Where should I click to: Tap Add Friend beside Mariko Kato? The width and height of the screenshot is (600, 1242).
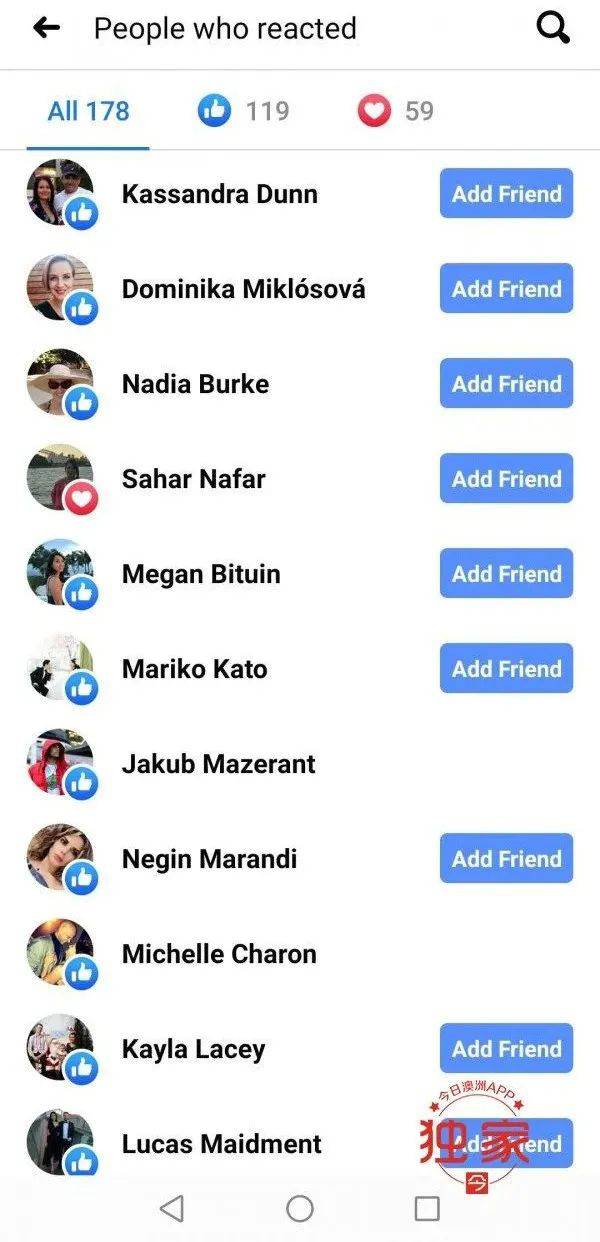point(506,669)
